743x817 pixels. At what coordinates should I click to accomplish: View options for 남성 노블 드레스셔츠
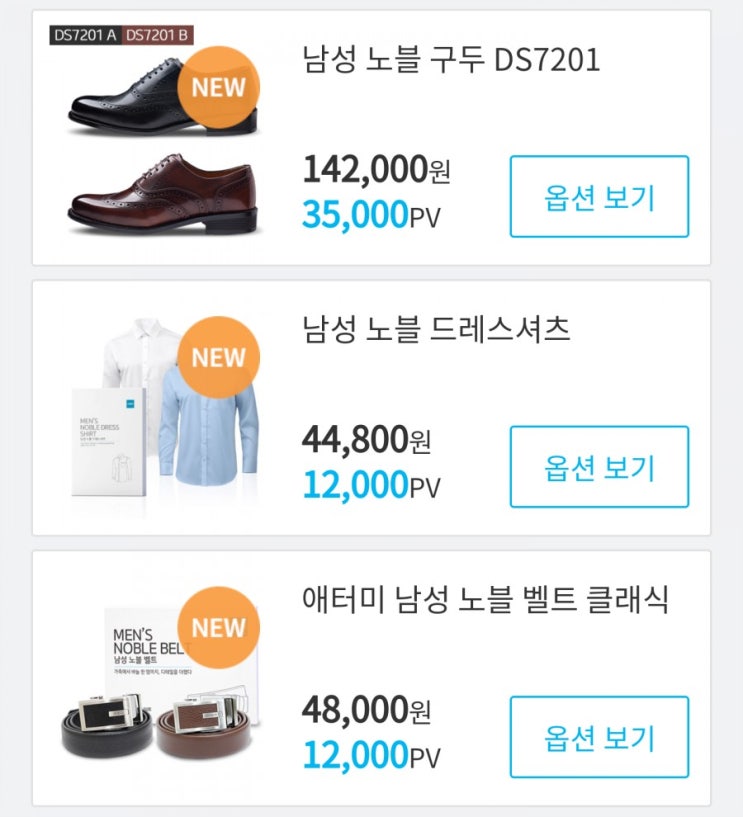(599, 467)
